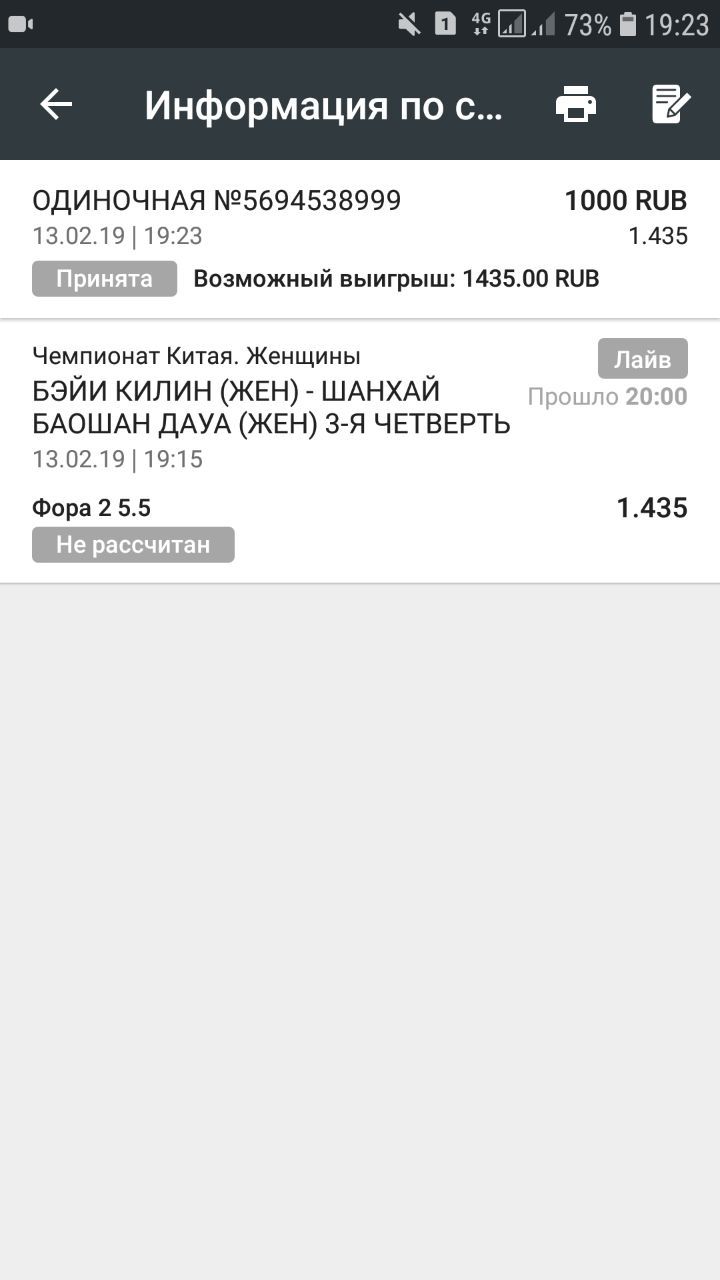
Task: Print the bet slip
Action: pyautogui.click(x=576, y=104)
